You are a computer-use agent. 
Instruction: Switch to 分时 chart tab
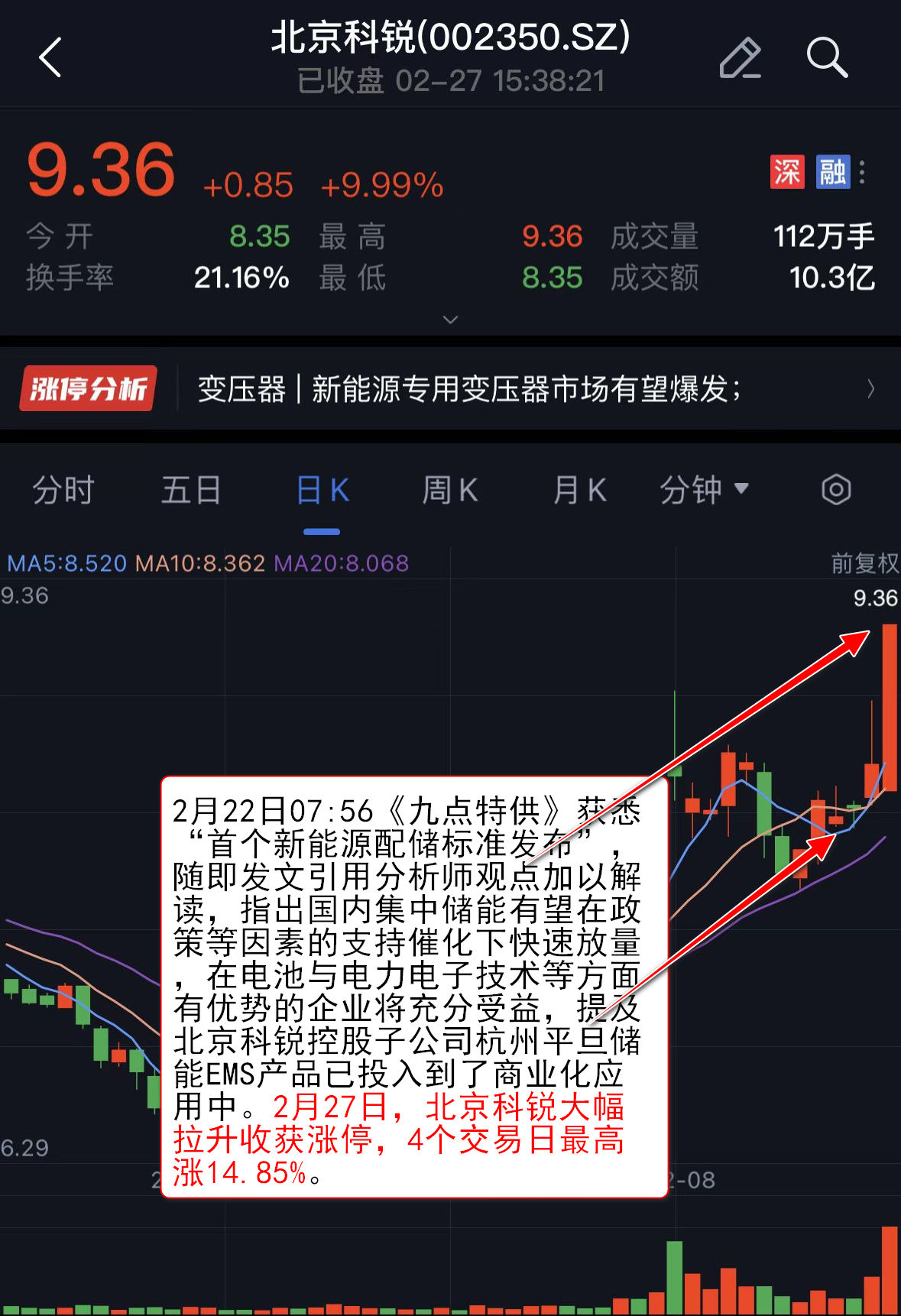click(x=63, y=490)
